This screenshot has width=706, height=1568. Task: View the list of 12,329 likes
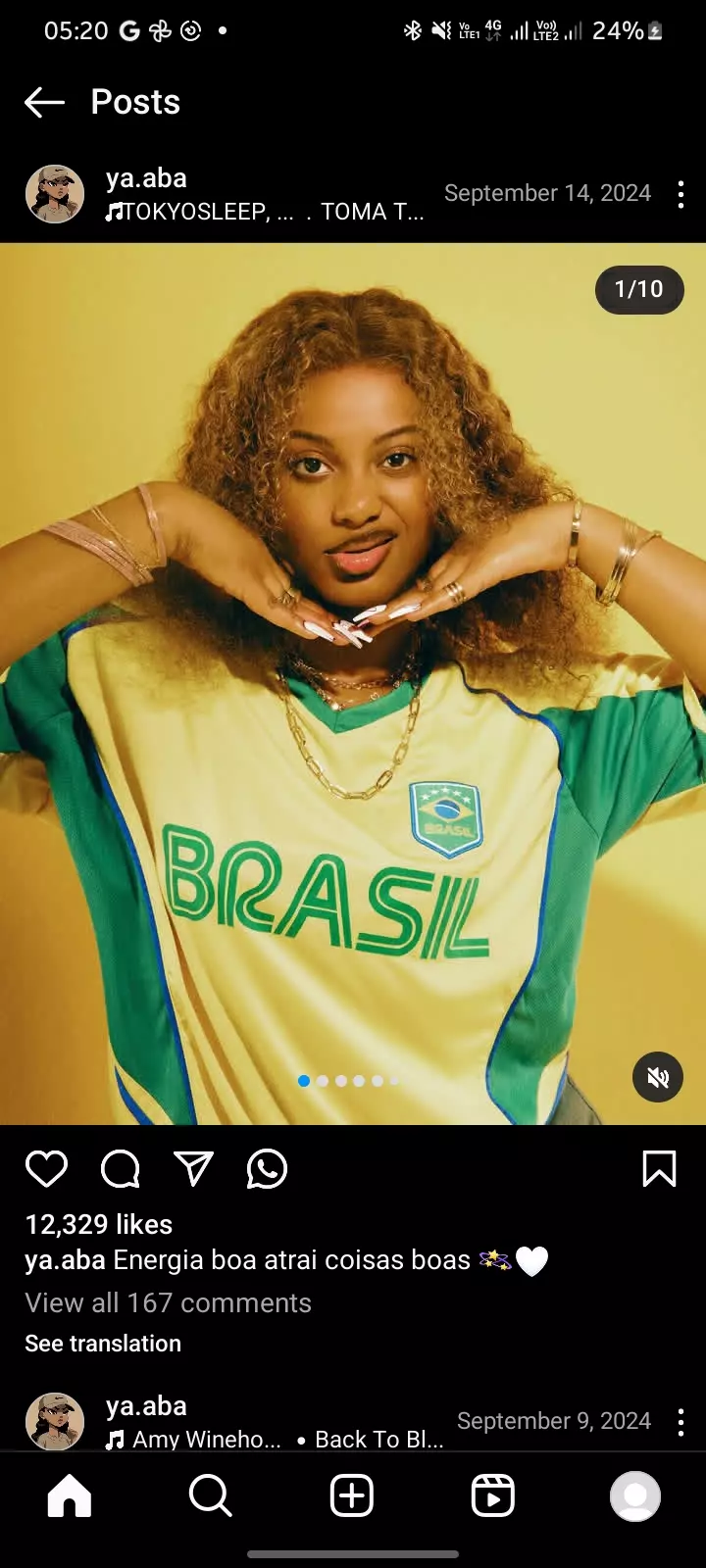pyautogui.click(x=99, y=1224)
